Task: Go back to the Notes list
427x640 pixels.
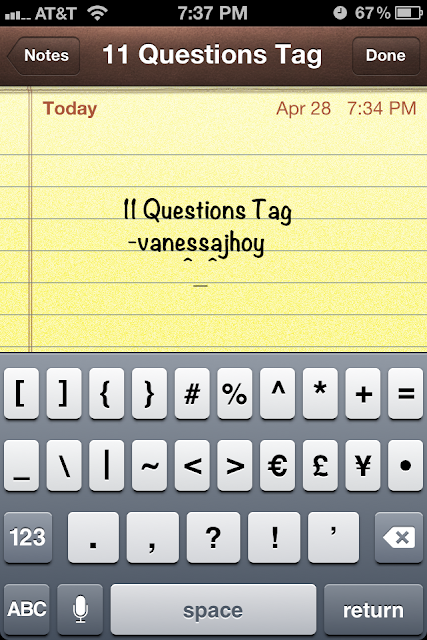Action: tap(44, 56)
